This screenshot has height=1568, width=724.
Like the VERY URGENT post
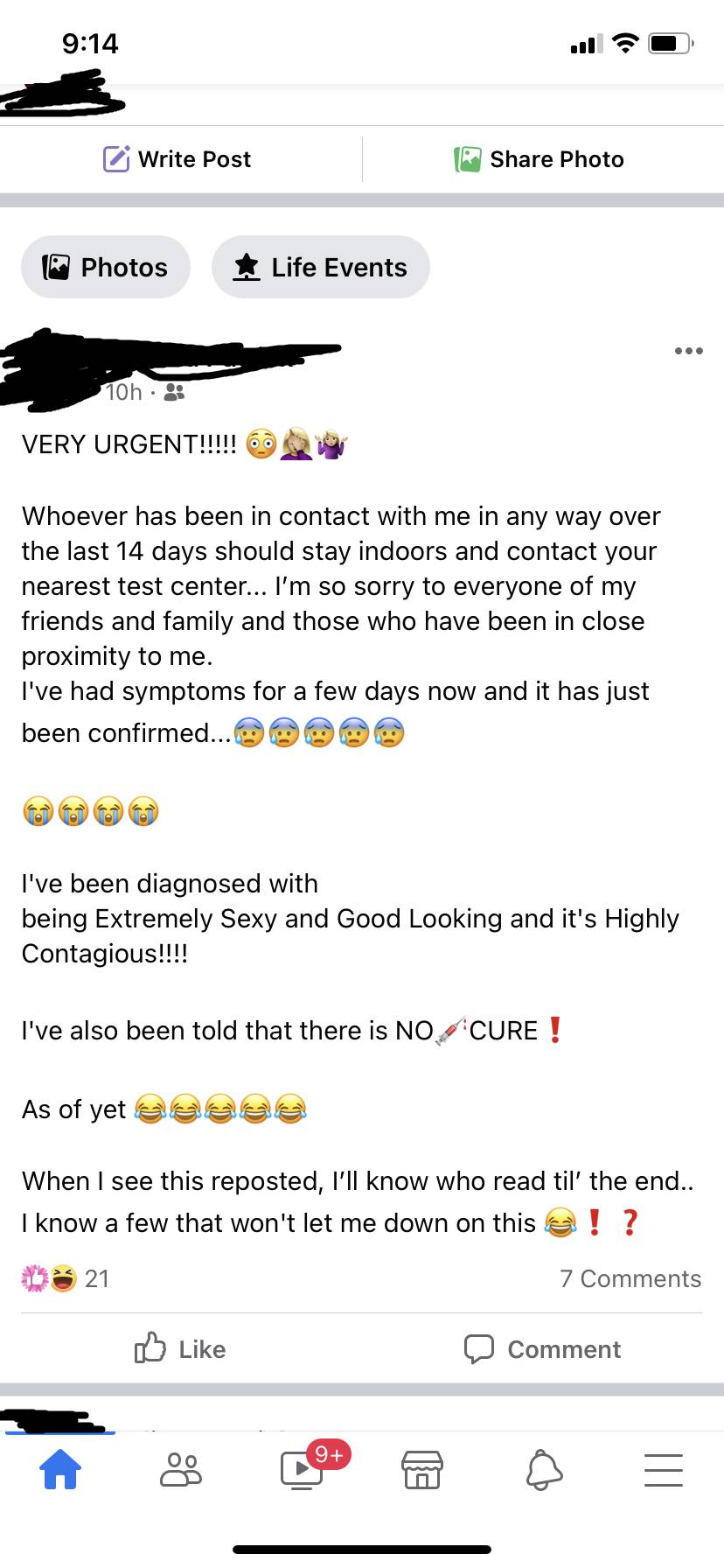click(x=180, y=1348)
